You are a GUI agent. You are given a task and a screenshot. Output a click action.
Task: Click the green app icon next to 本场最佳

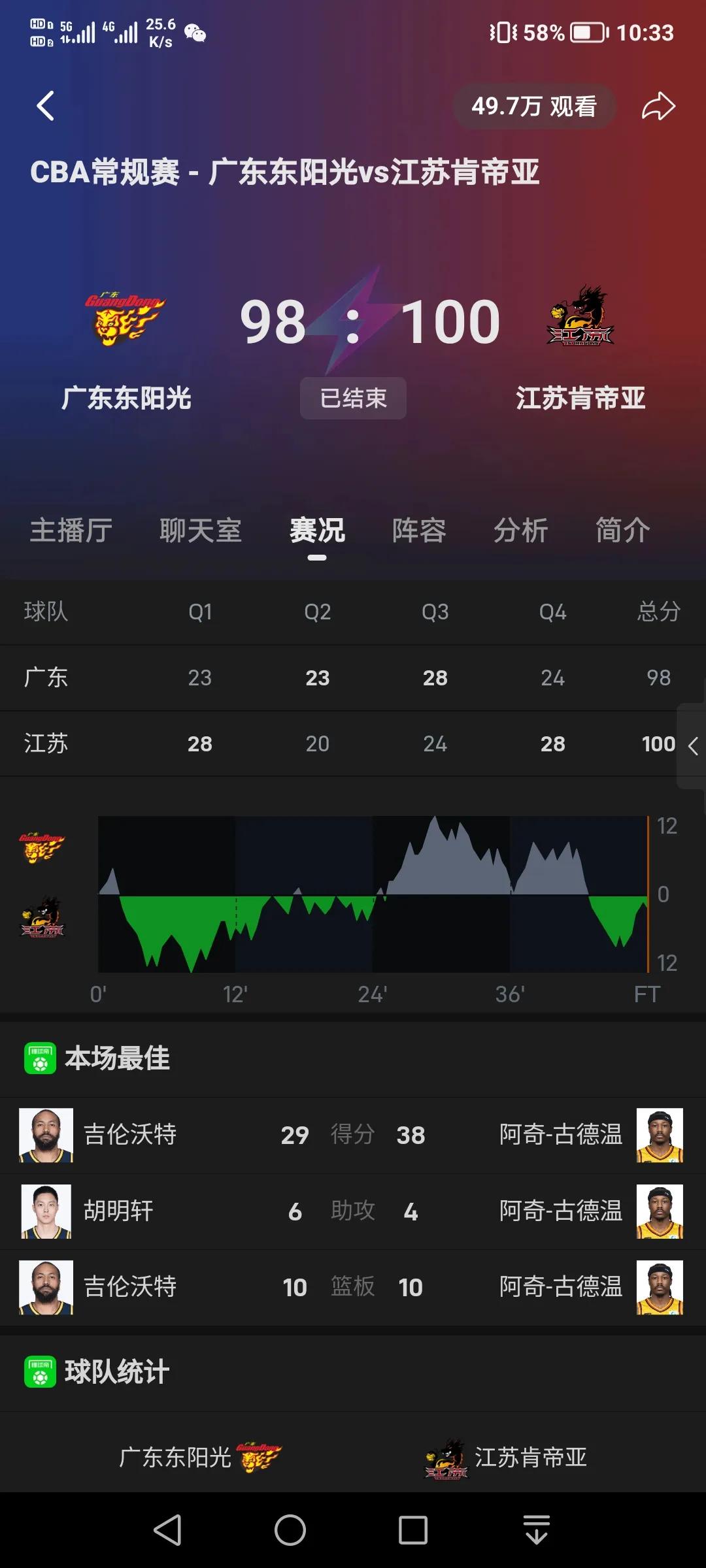coord(39,1058)
